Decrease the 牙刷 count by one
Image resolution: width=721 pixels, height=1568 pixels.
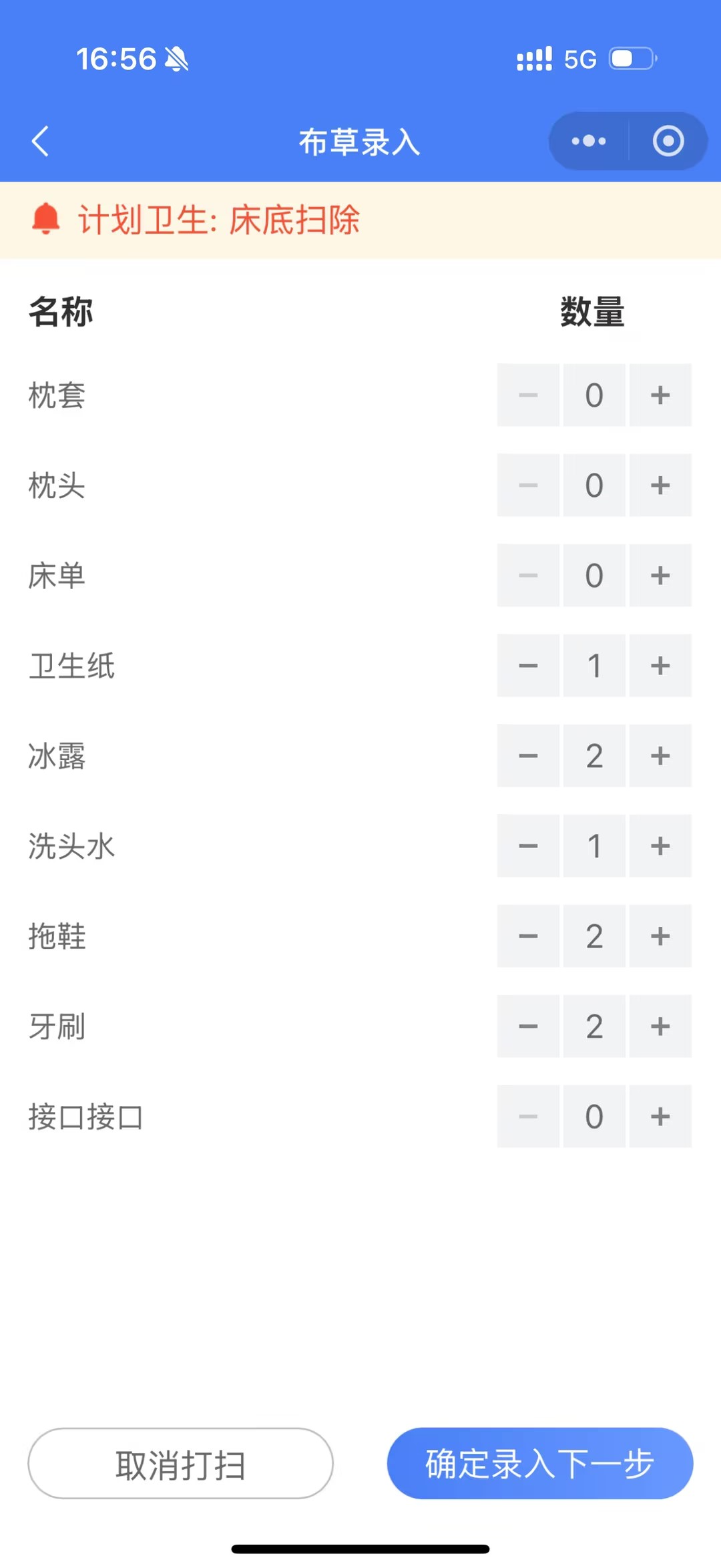coord(528,1026)
